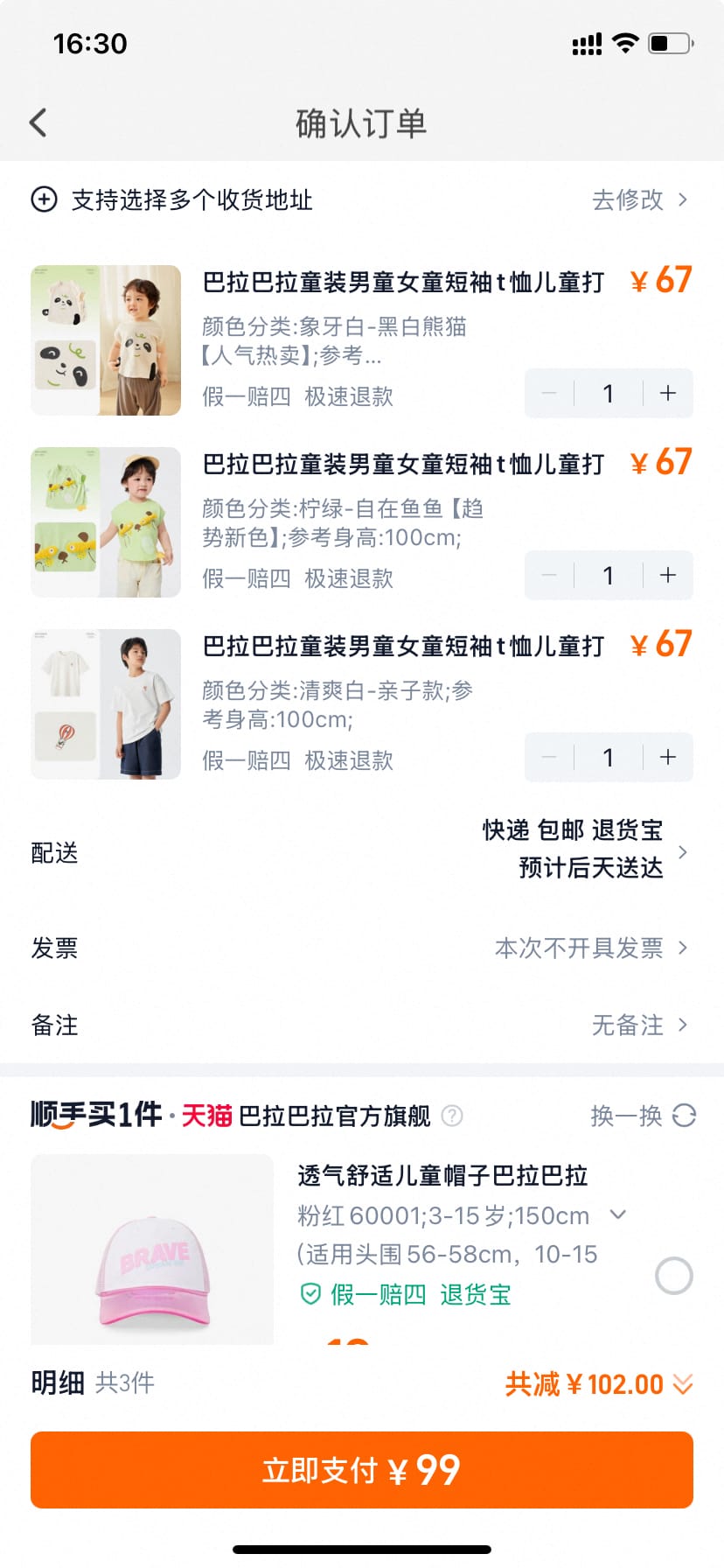Open the 配送 delivery options row

coord(362,850)
